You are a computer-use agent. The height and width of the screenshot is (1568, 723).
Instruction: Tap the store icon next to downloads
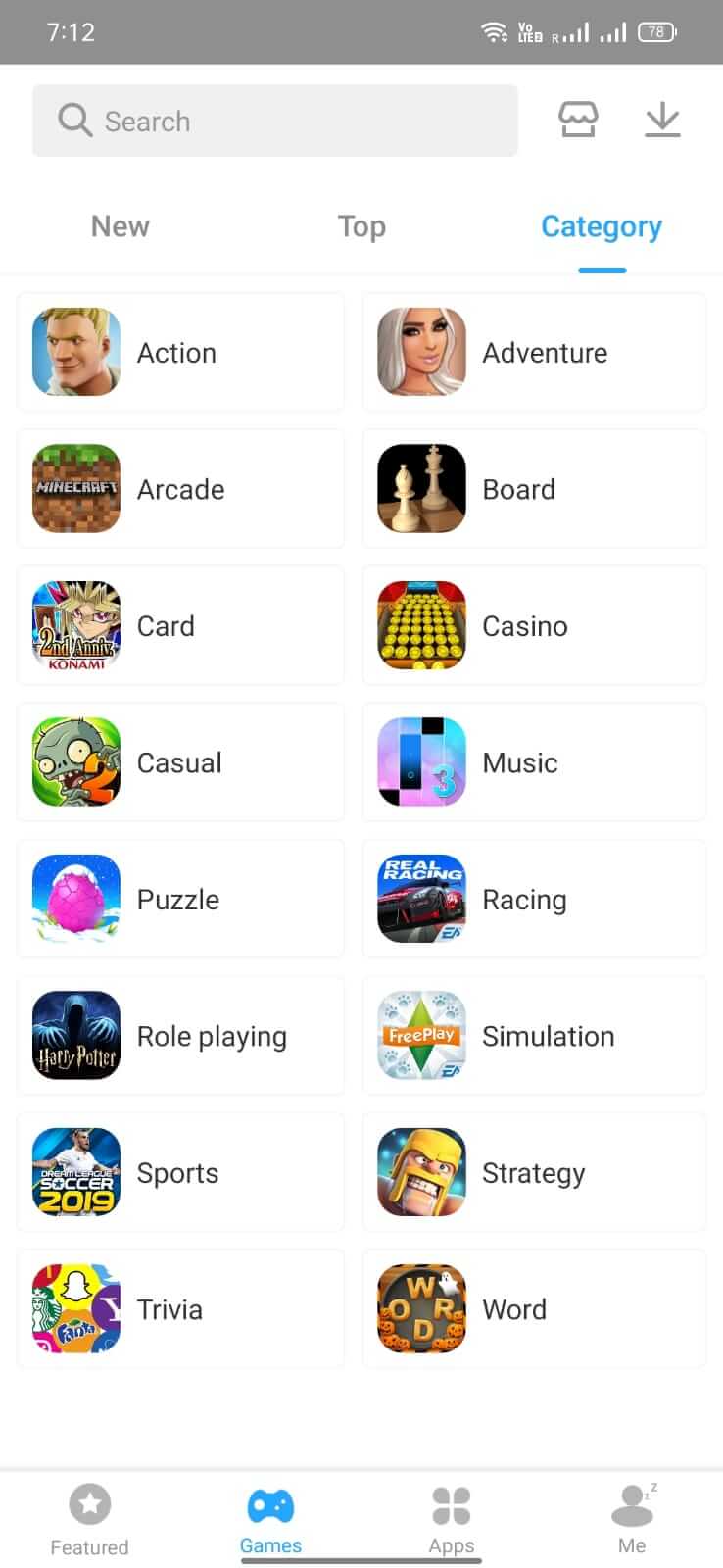click(578, 120)
